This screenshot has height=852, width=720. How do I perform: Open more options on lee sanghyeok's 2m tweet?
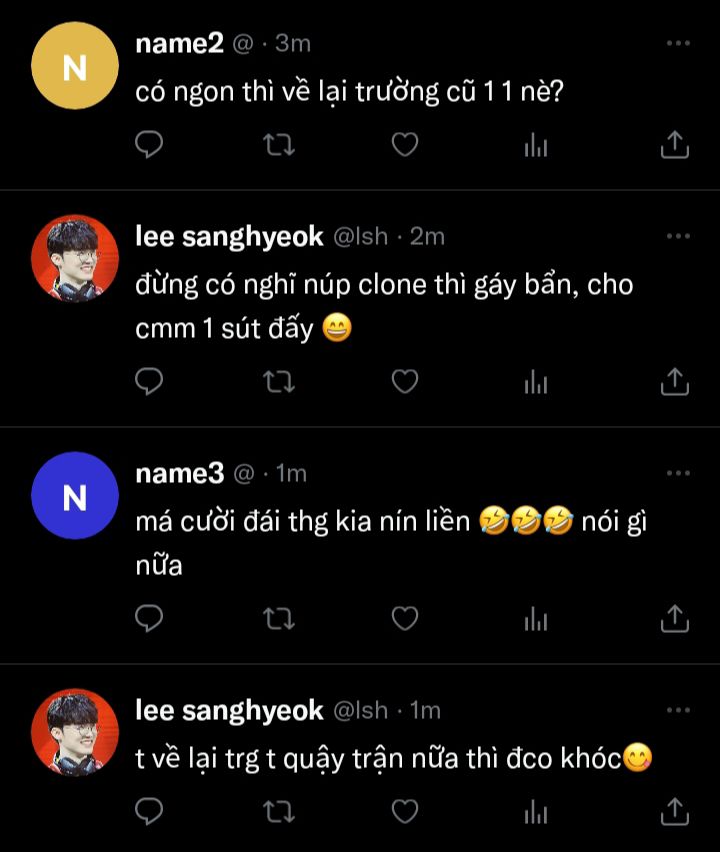pyautogui.click(x=677, y=237)
